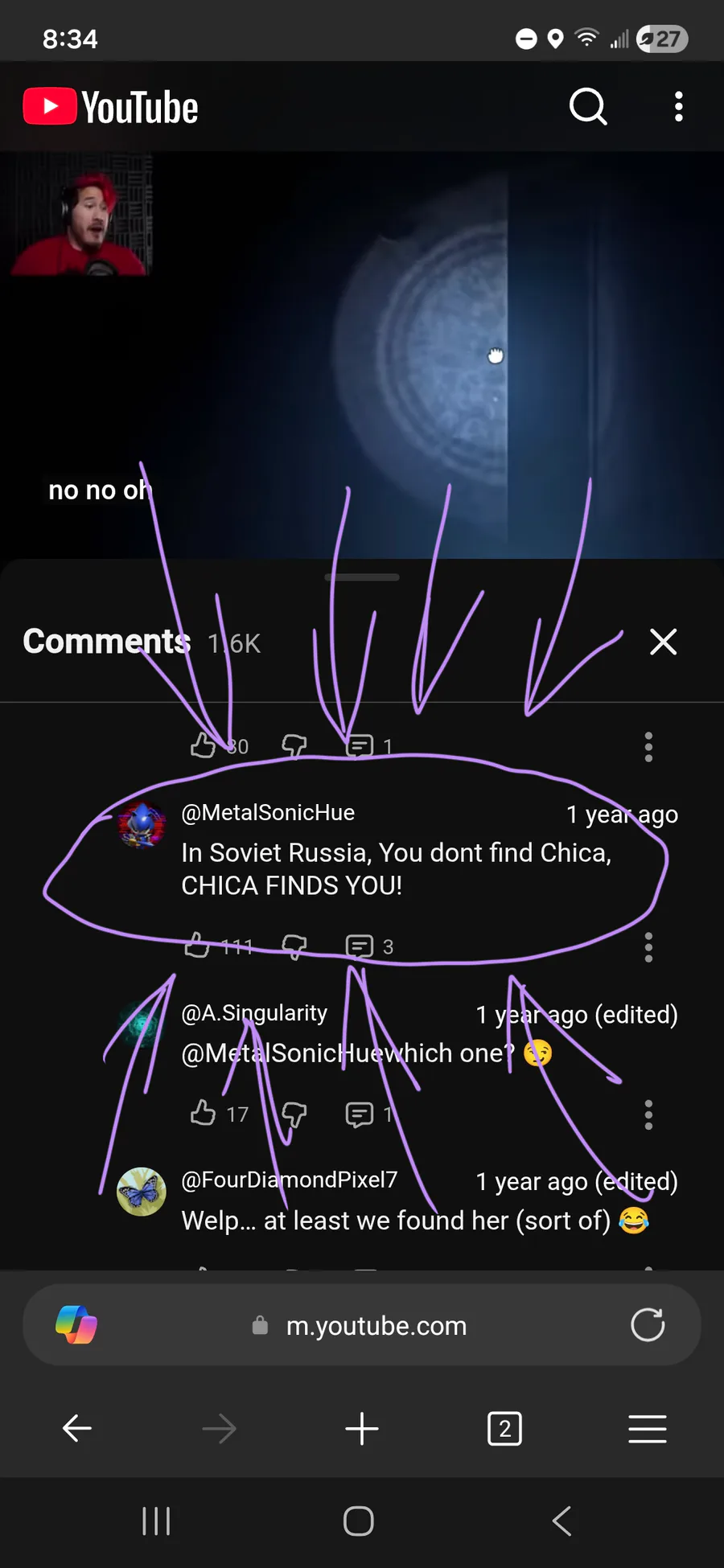Like the comment by @MetalSonicHue
The height and width of the screenshot is (1568, 724).
pos(199,946)
